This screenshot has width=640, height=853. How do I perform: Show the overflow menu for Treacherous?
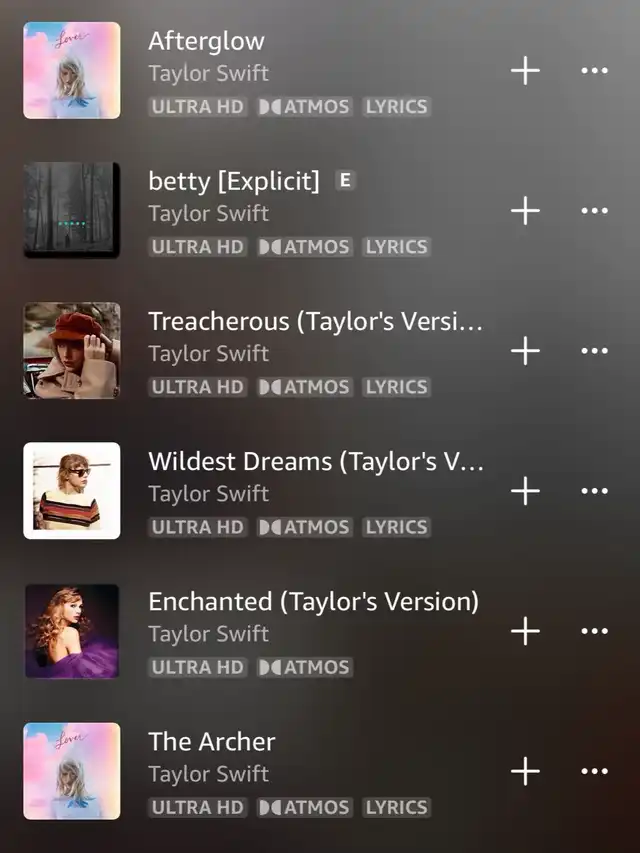594,350
